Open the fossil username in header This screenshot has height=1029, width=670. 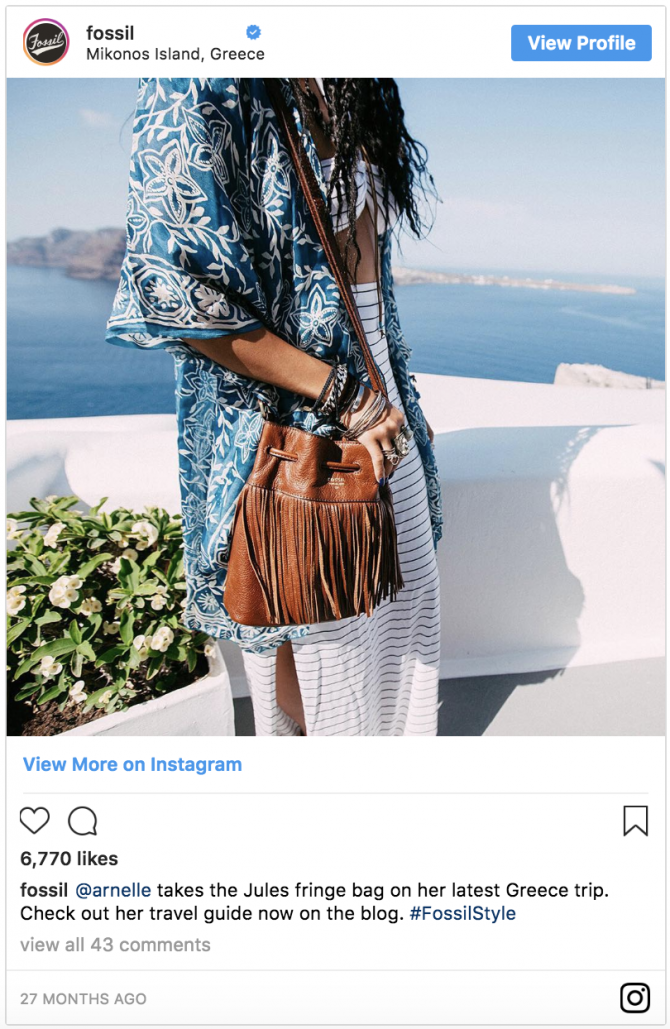(x=110, y=33)
